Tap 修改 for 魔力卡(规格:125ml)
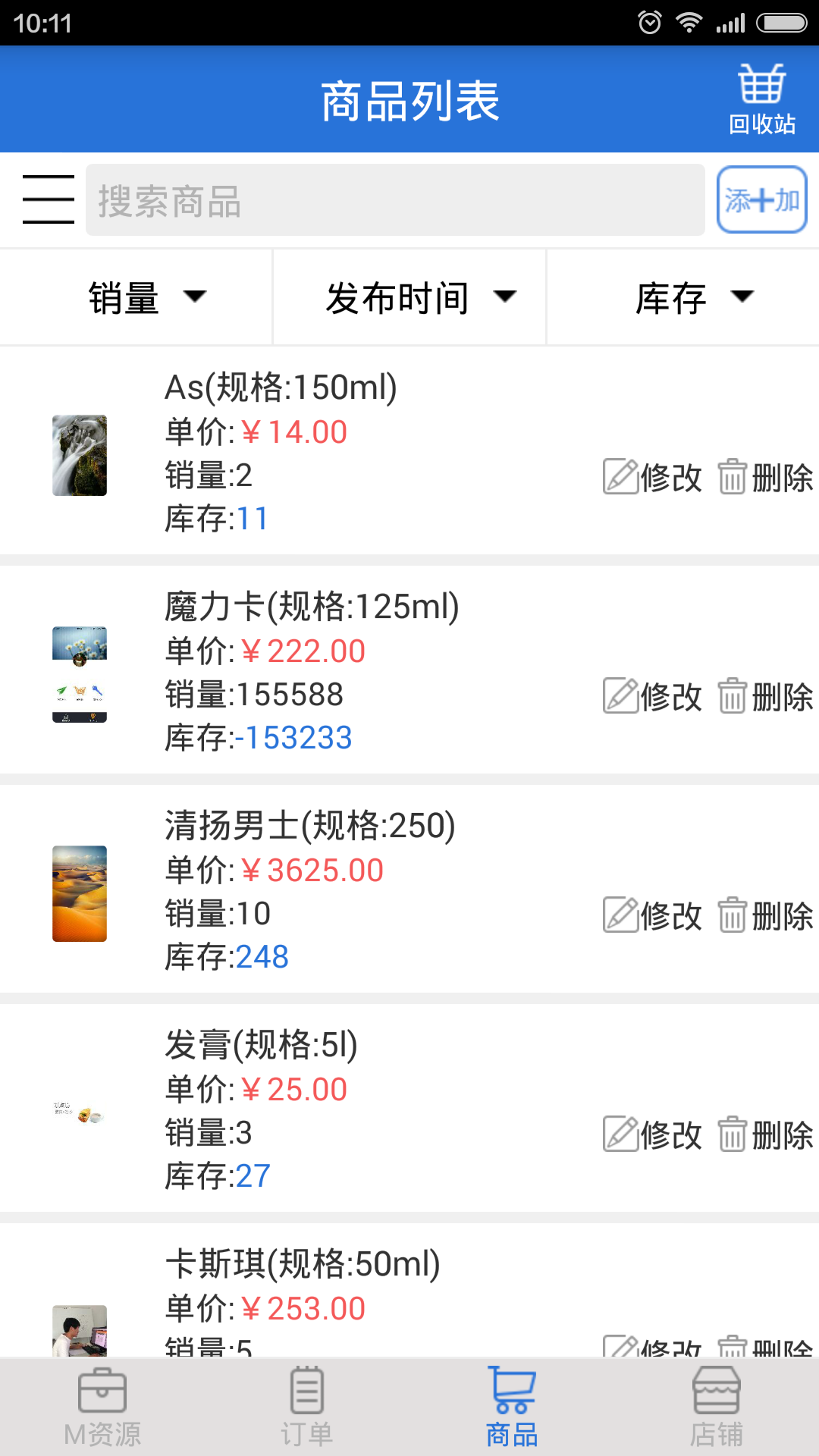This screenshot has width=819, height=1456. coord(653,696)
